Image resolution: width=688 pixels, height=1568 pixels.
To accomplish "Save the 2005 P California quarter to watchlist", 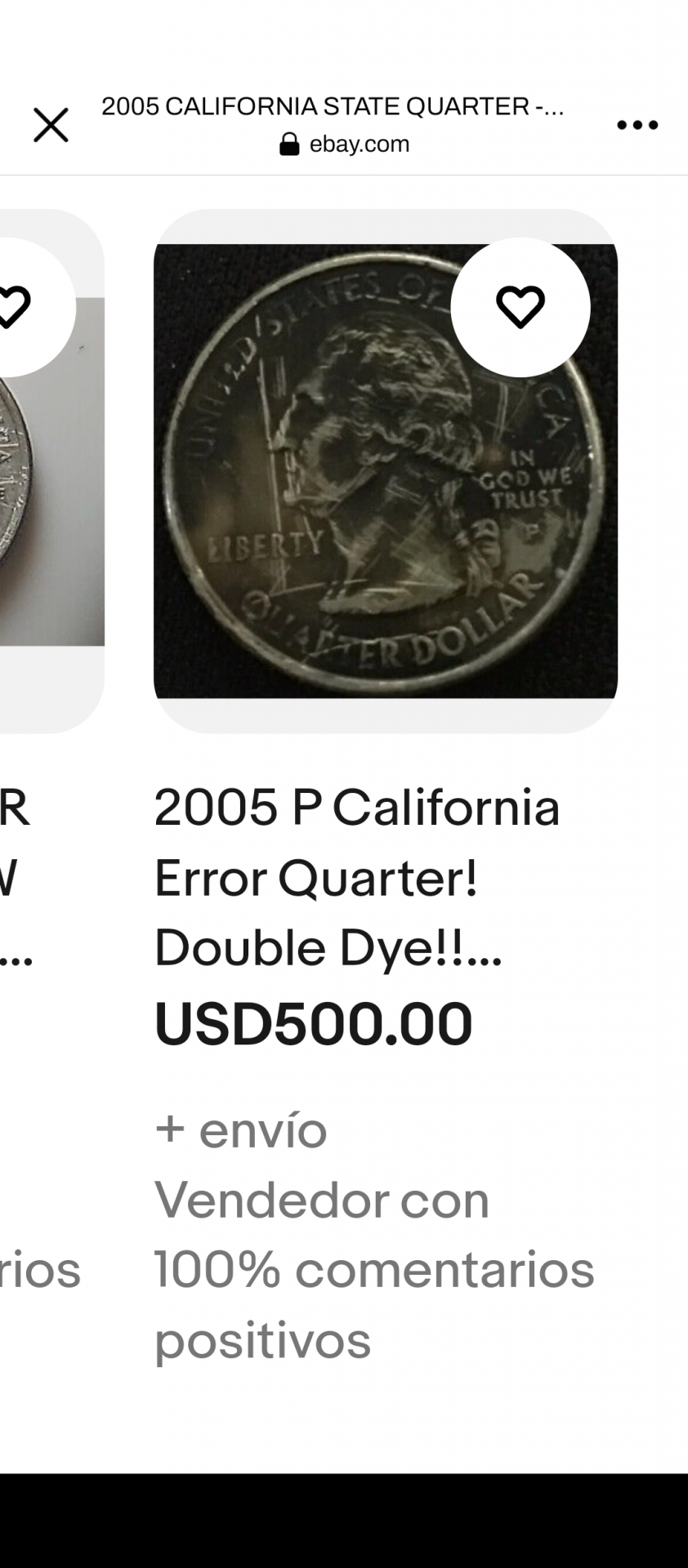I will tap(520, 307).
